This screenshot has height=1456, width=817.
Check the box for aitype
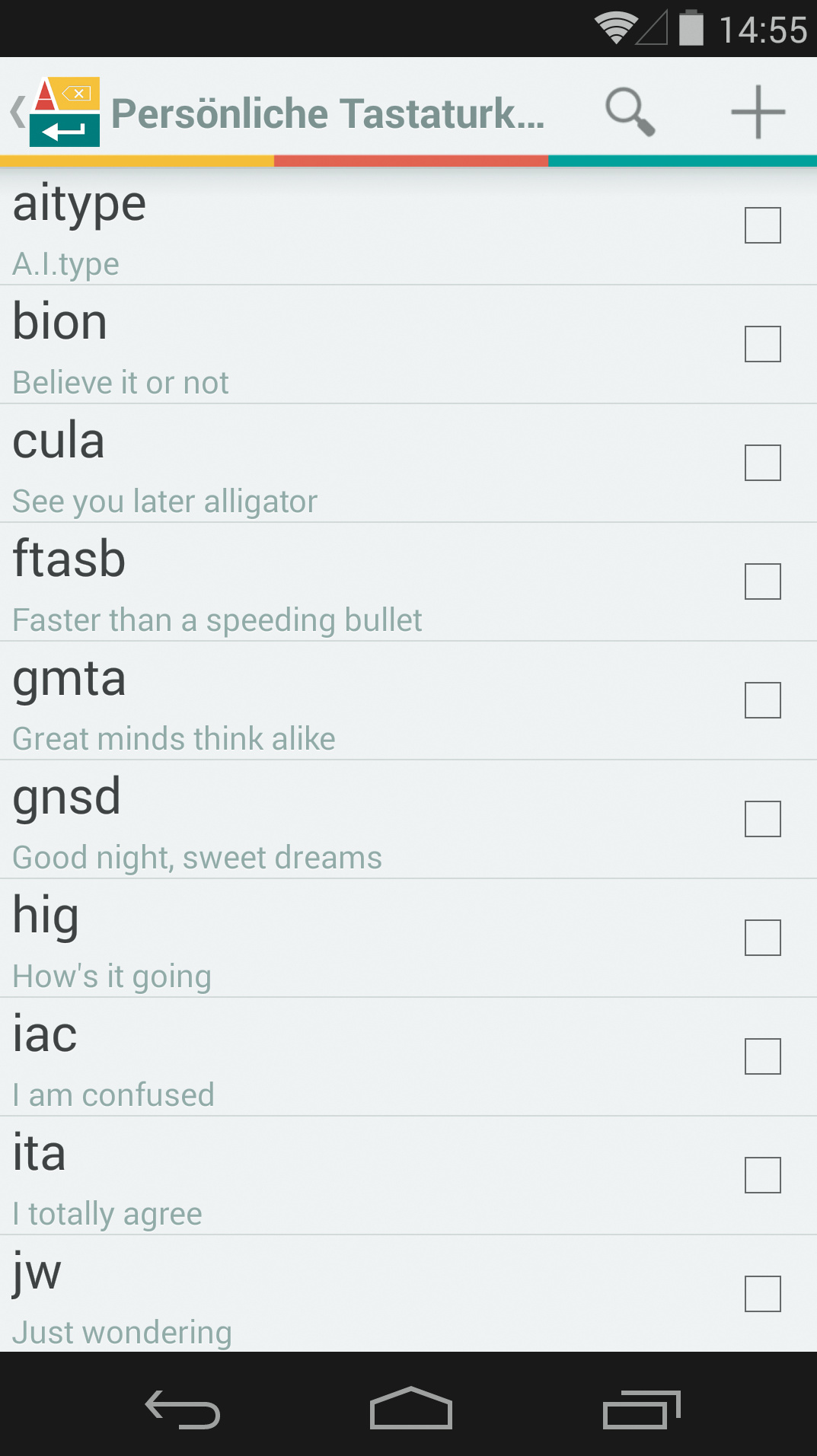[762, 225]
